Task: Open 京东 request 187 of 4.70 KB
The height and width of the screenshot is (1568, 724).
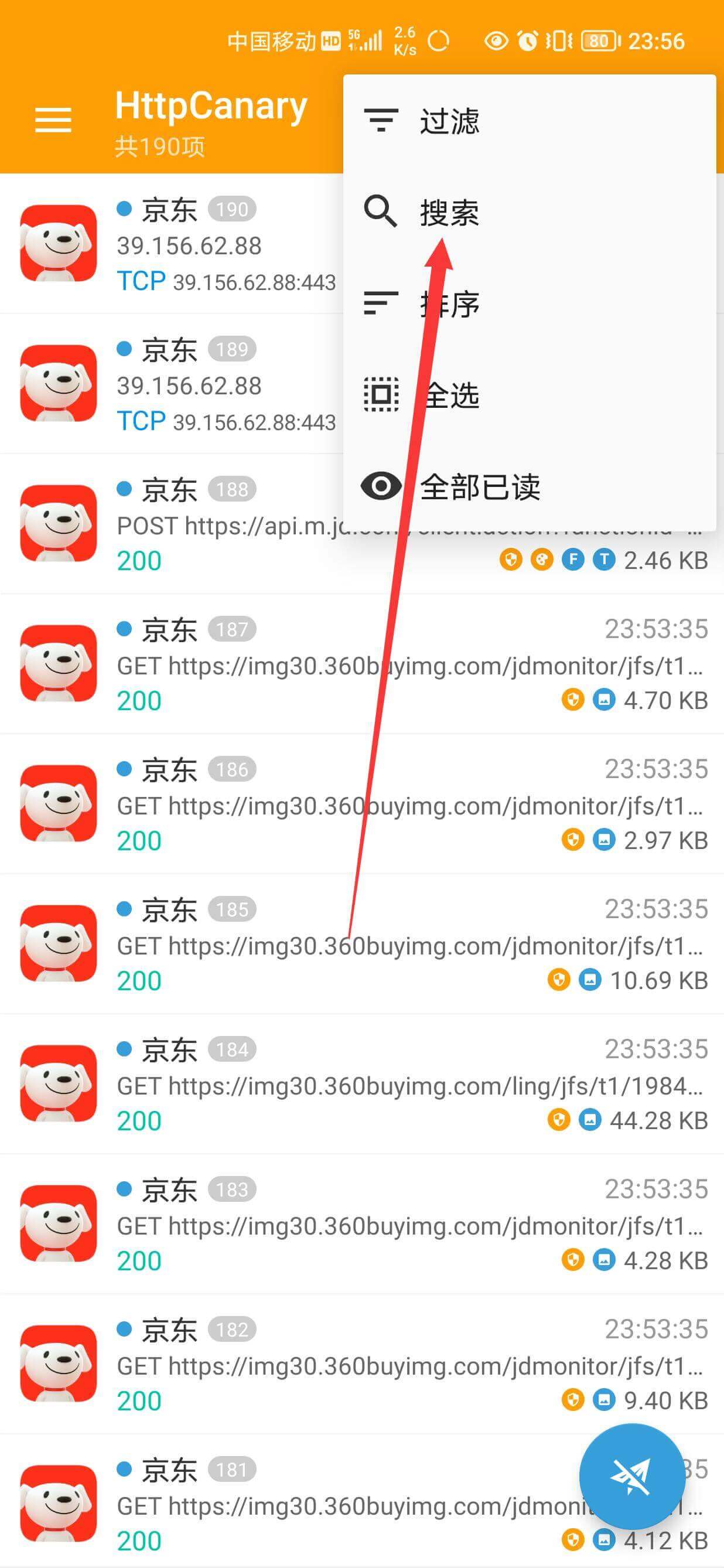Action: (362, 664)
